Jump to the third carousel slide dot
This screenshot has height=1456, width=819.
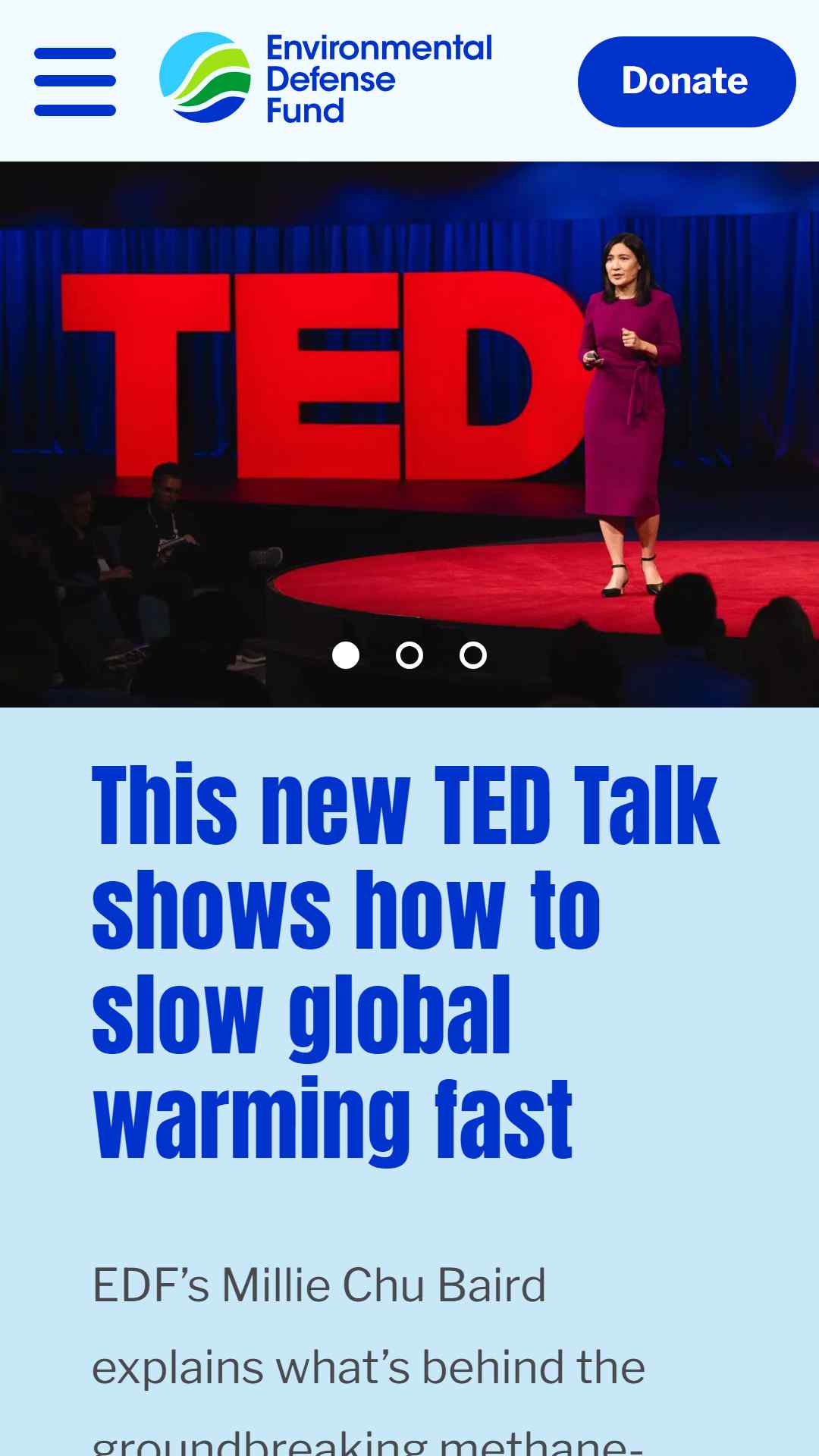pos(473,655)
